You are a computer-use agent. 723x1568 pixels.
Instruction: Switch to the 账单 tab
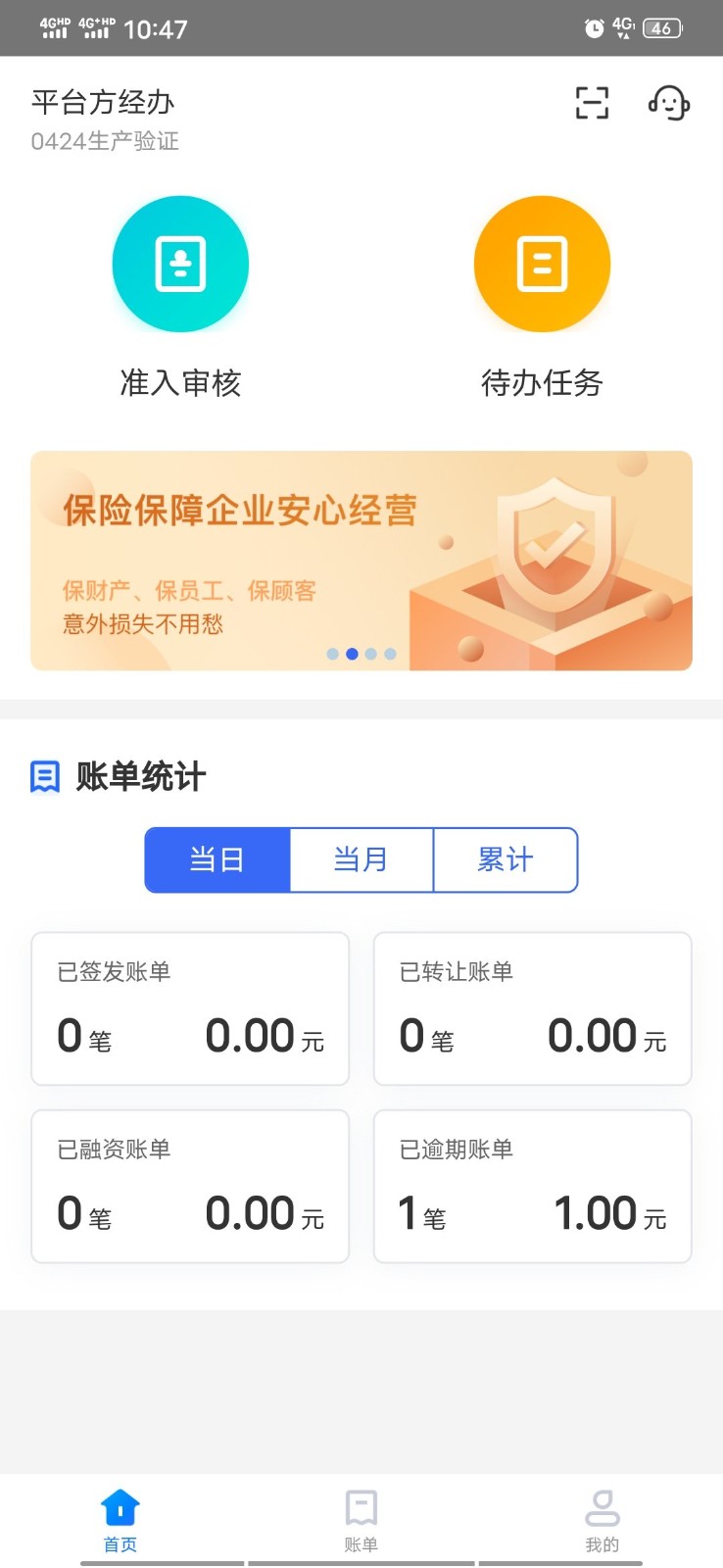pos(361,1520)
